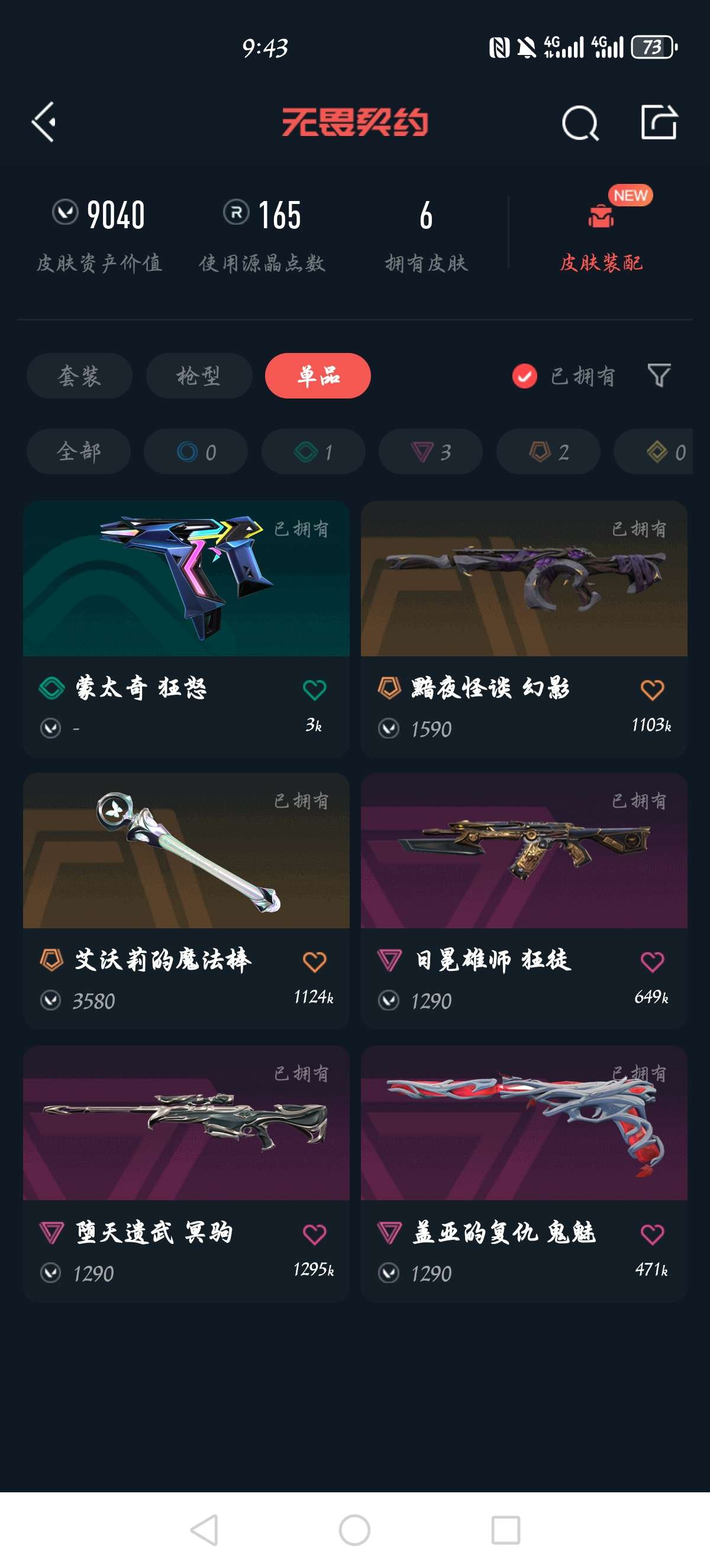Select the 单品 tab
This screenshot has width=710, height=1568.
[317, 376]
